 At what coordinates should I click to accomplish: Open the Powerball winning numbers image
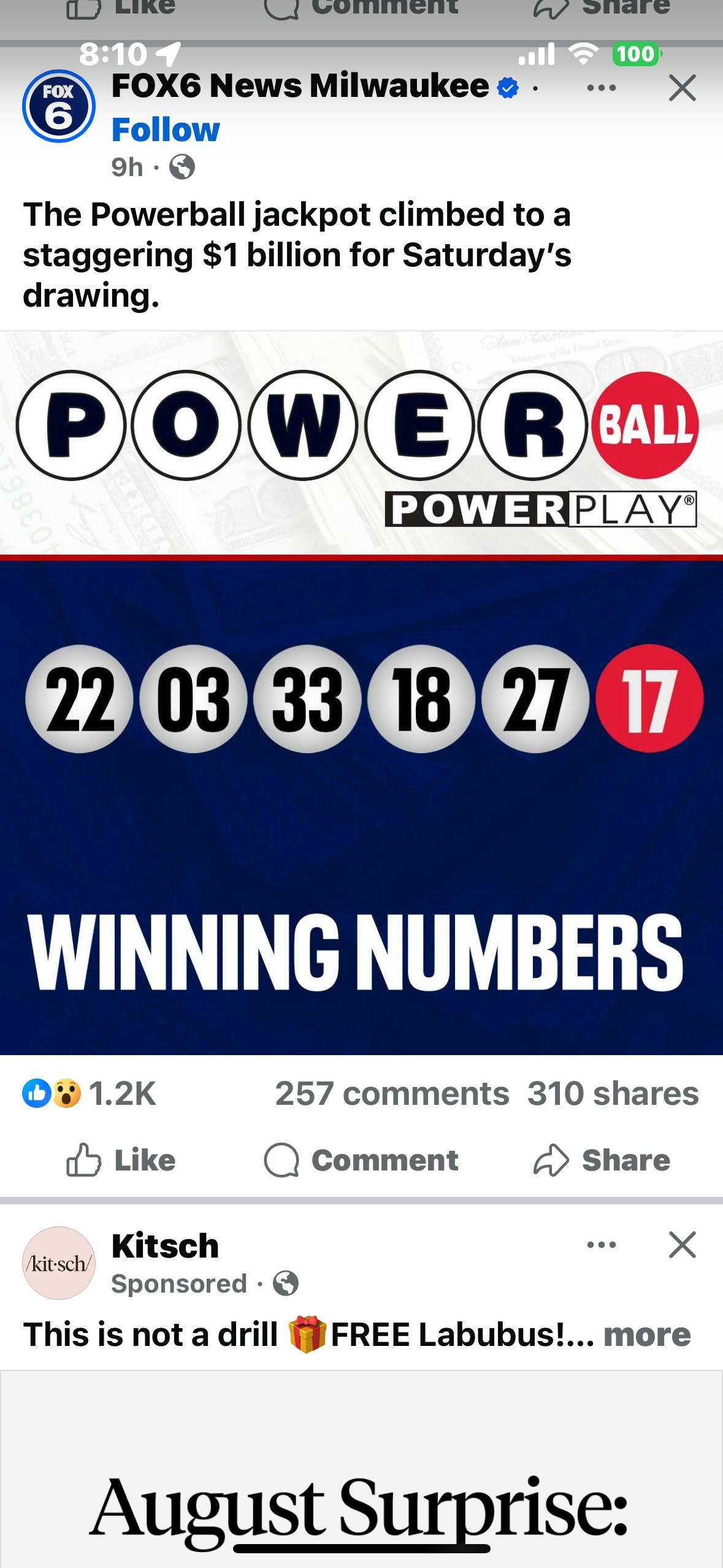pos(361,693)
